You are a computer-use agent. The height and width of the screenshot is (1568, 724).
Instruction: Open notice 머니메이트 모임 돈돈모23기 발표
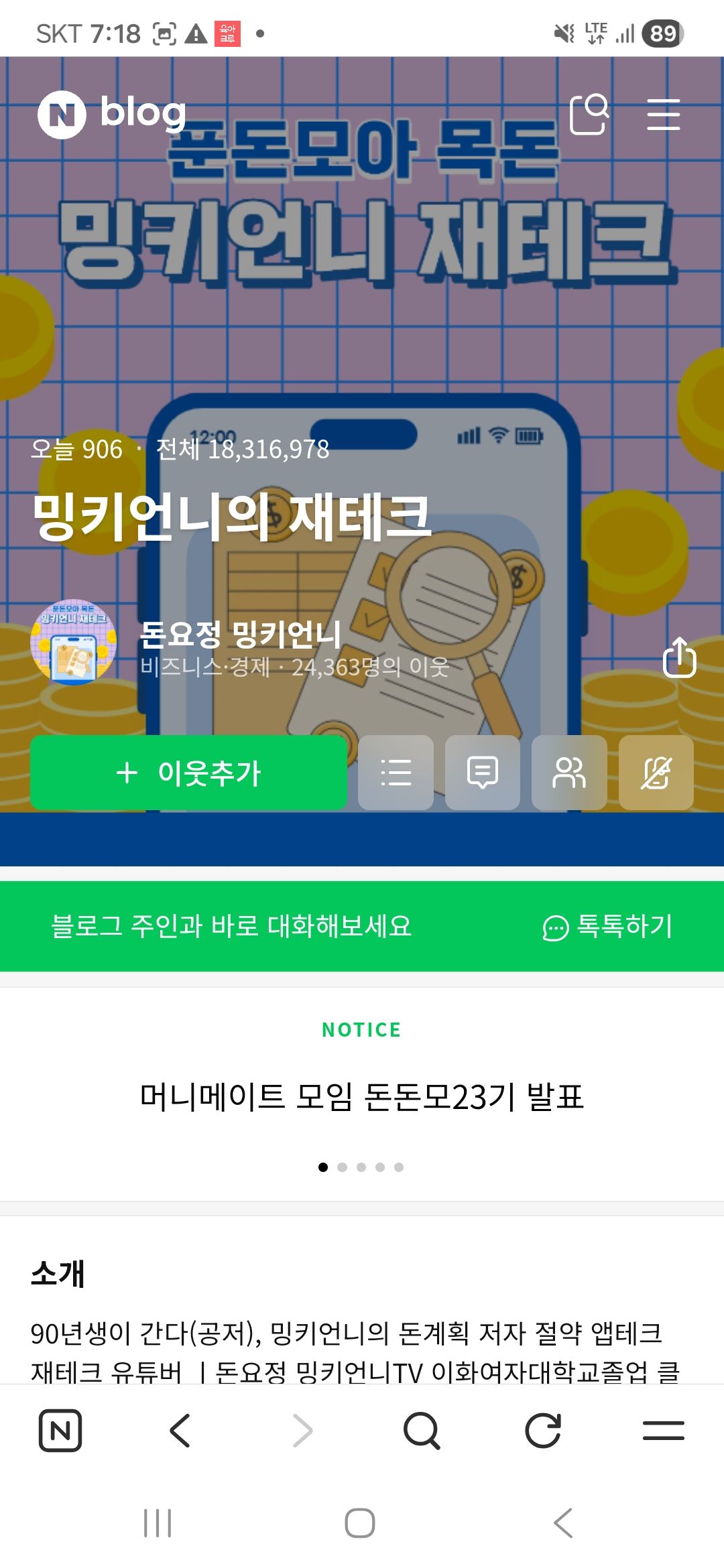[x=362, y=1097]
